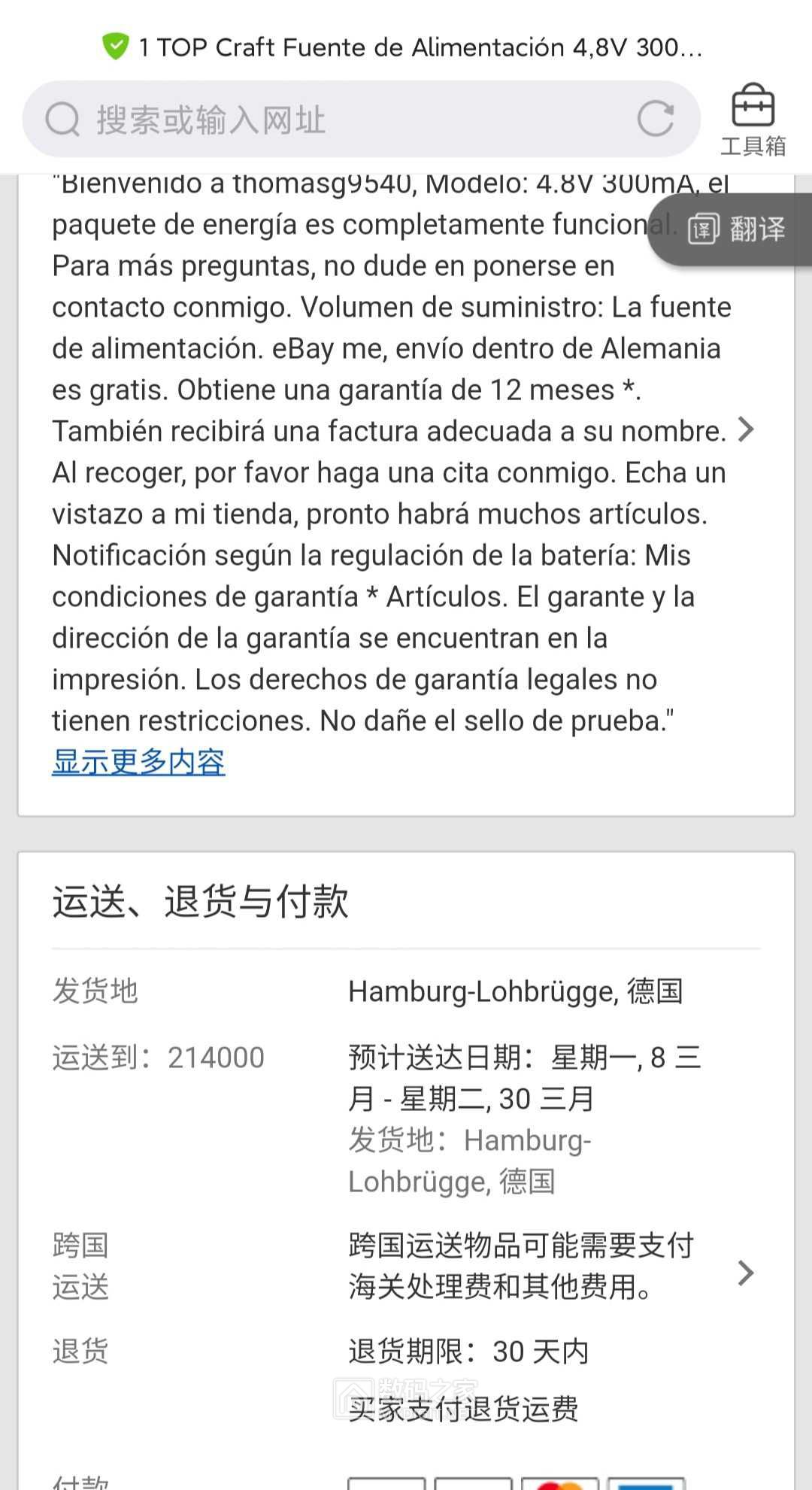The height and width of the screenshot is (1490, 812).
Task: Open 跨国运送 customs fee details
Action: 745,1273
